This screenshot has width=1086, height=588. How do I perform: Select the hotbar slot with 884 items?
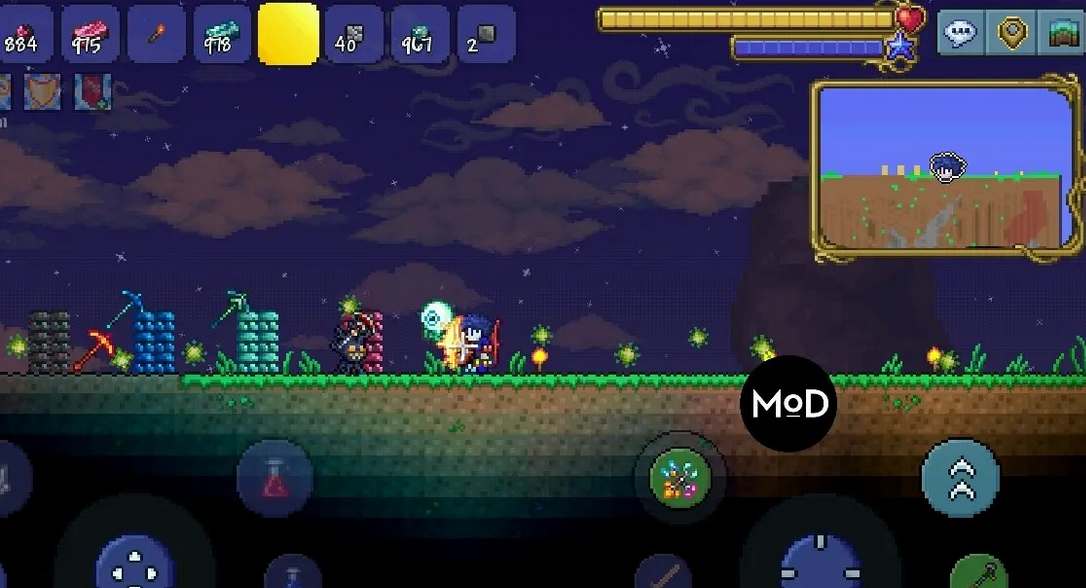pyautogui.click(x=22, y=34)
